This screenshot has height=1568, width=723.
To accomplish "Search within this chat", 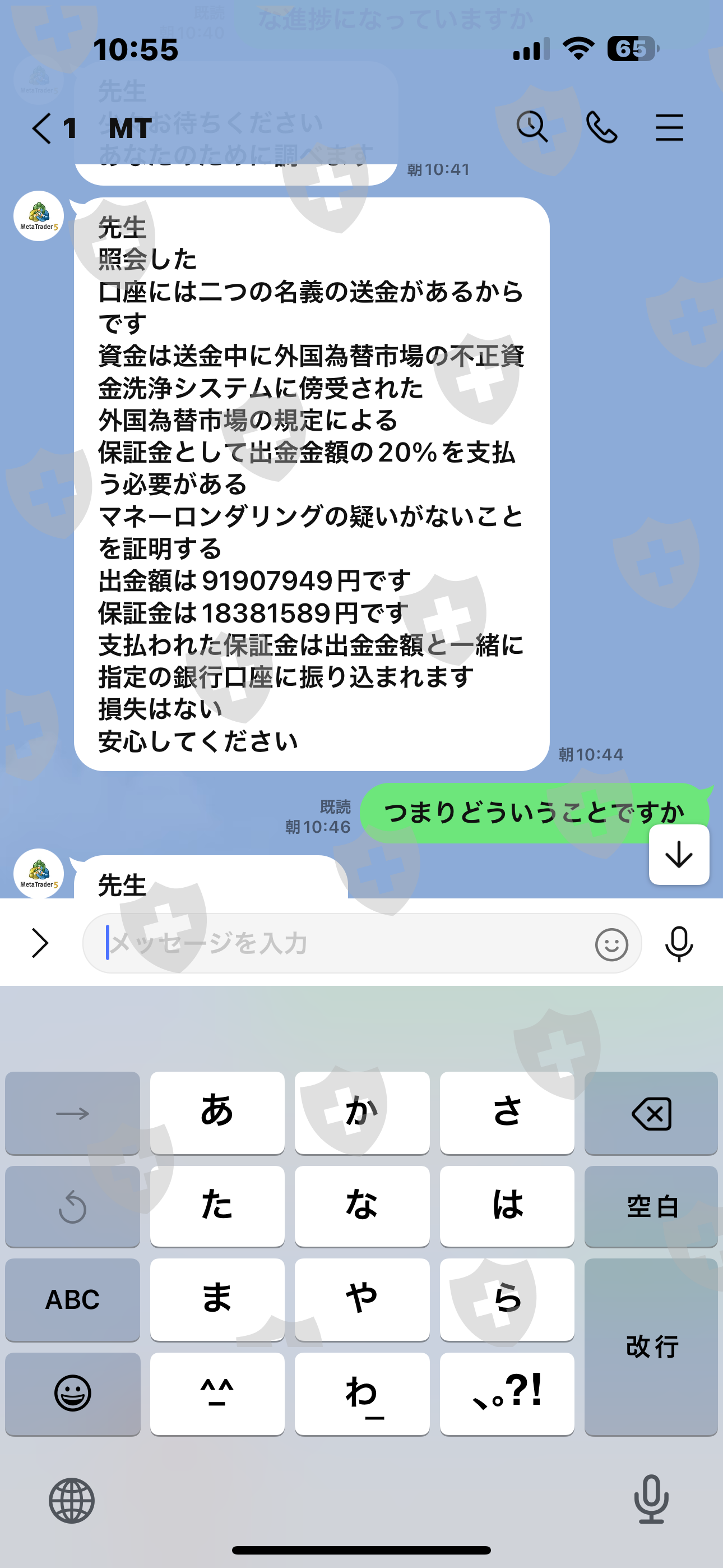I will [532, 127].
